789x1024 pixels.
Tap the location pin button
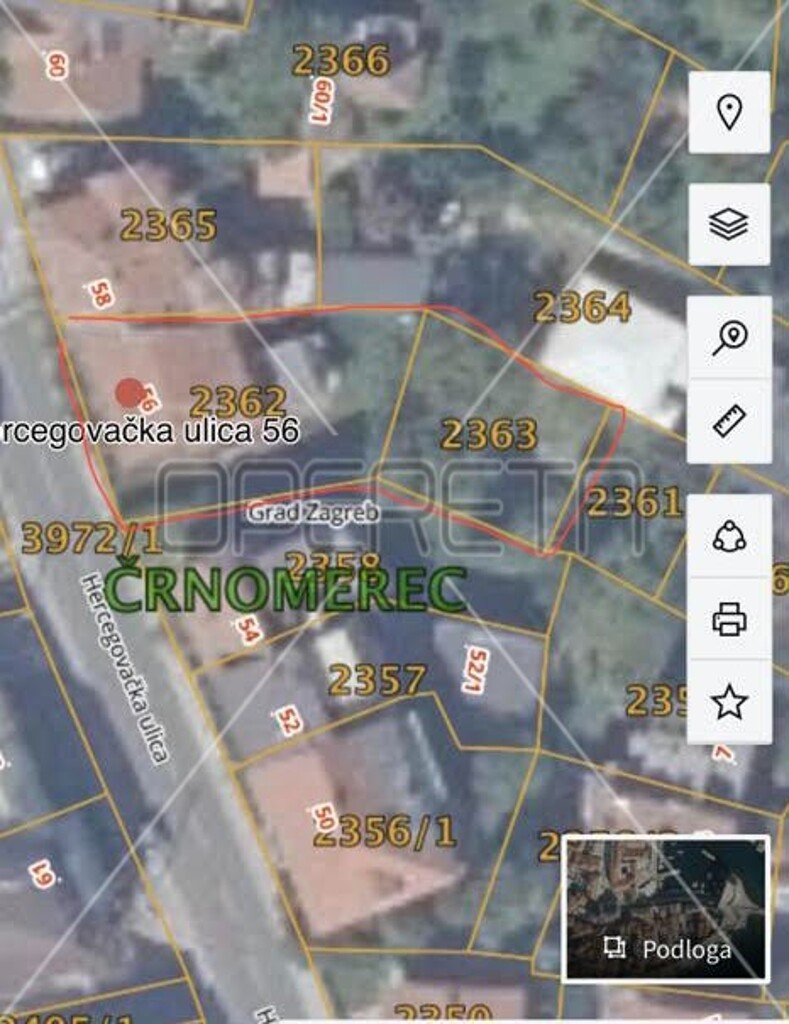click(x=729, y=112)
